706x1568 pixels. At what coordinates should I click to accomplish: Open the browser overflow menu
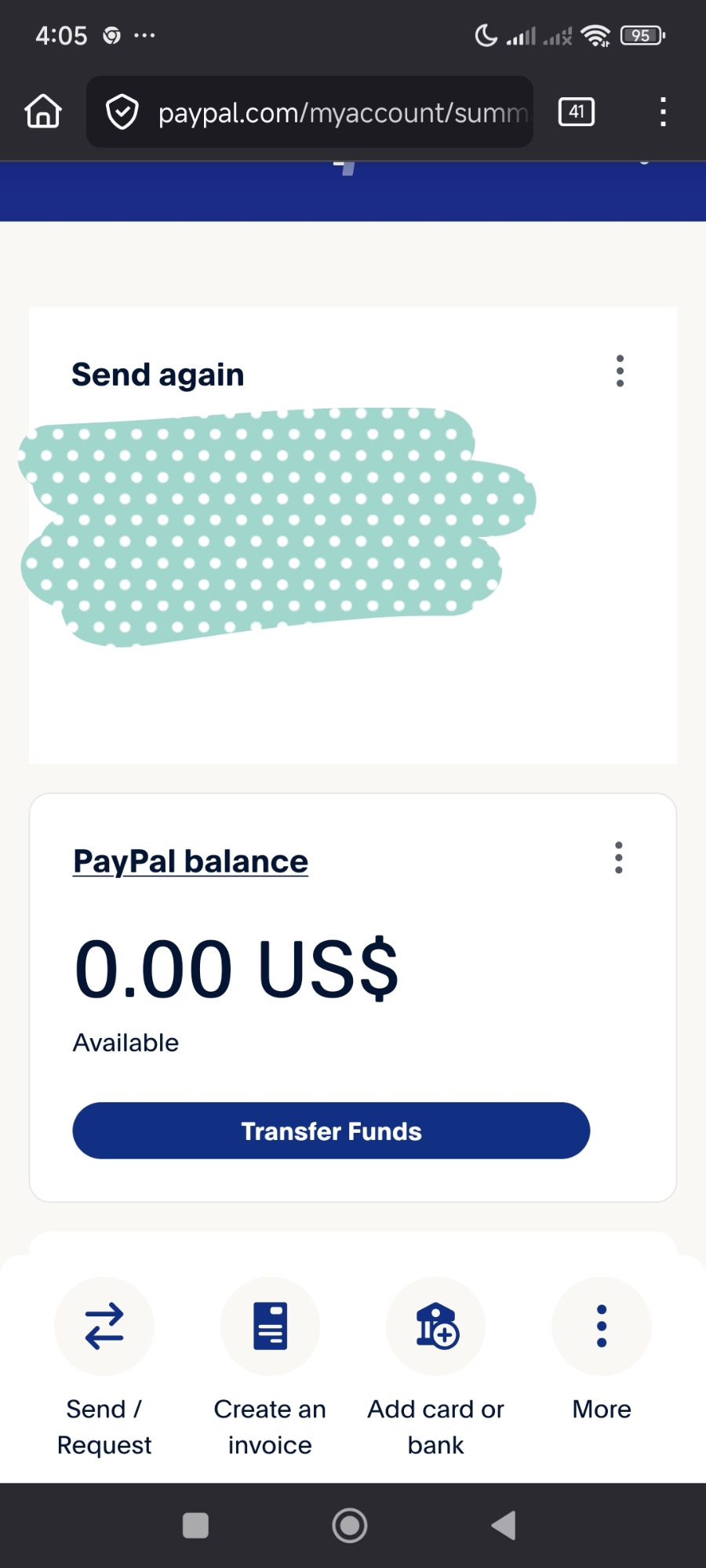663,112
